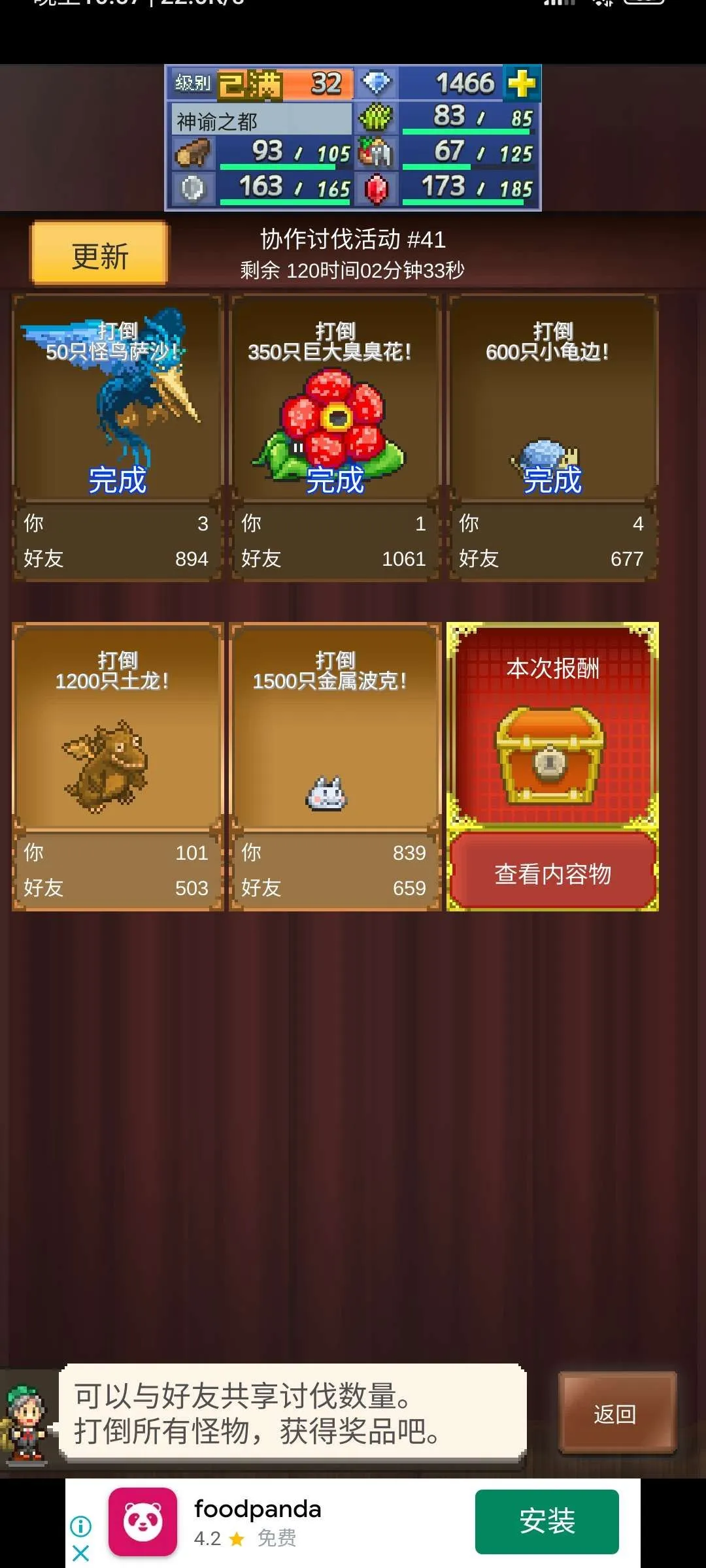This screenshot has width=706, height=1568.
Task: Add diamonds with the yellow plus icon
Action: coord(521,84)
